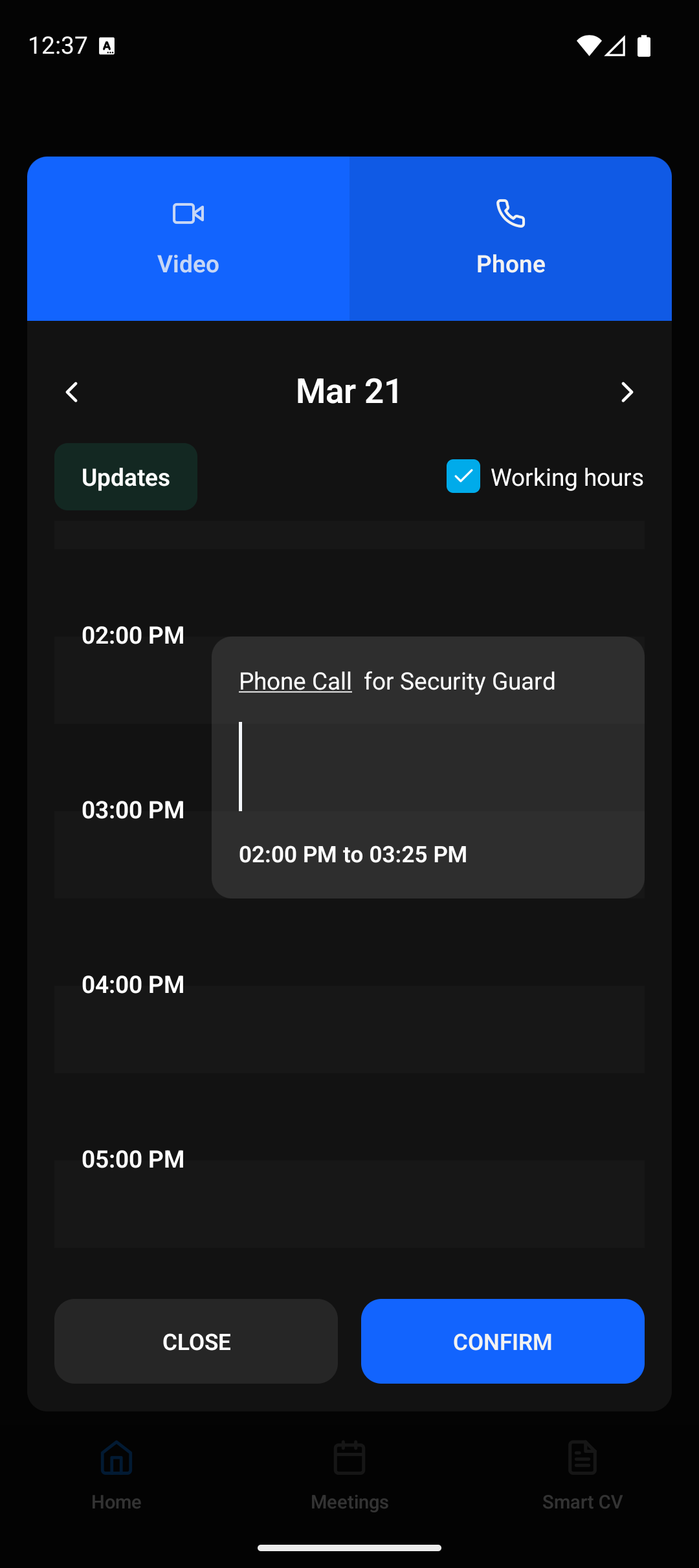Open the Phone Call link

coord(295,681)
